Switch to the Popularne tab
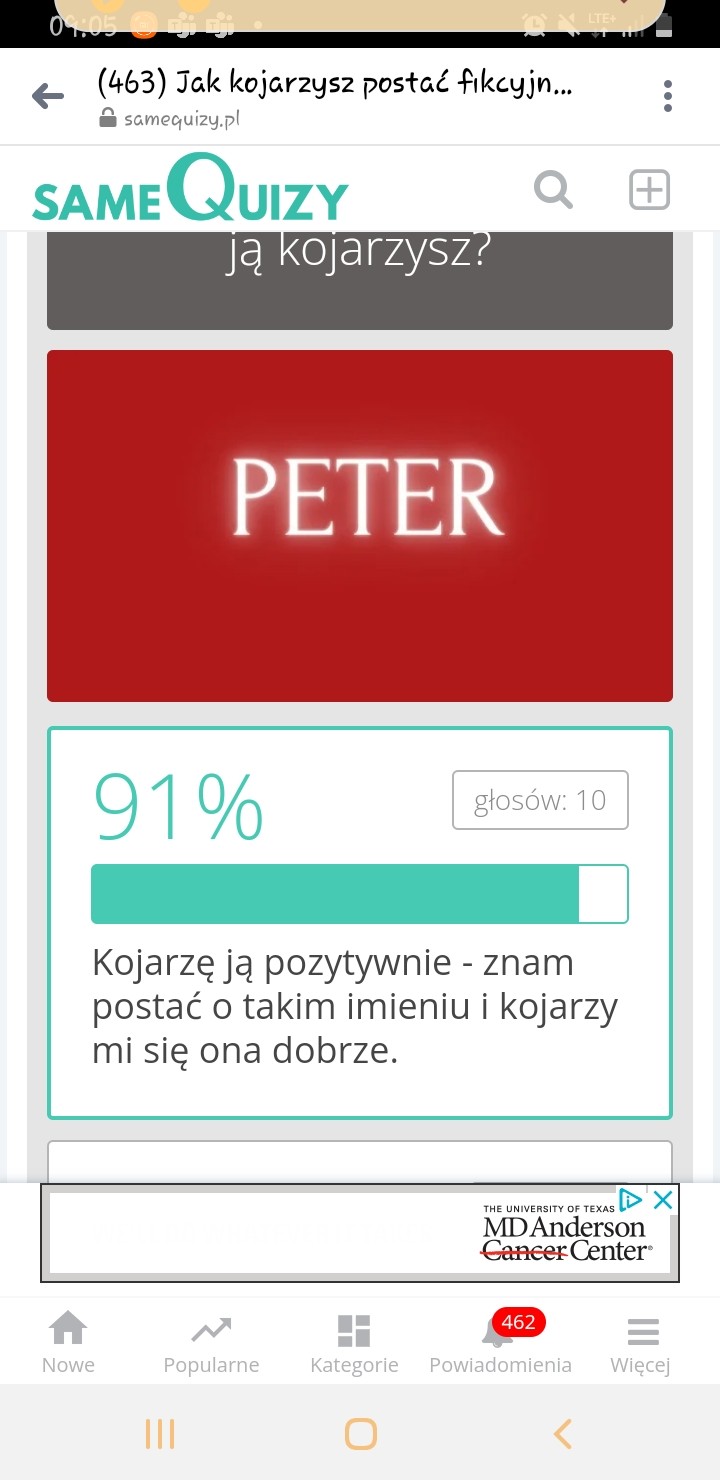Screen dimensions: 720x1480 coord(211,1344)
